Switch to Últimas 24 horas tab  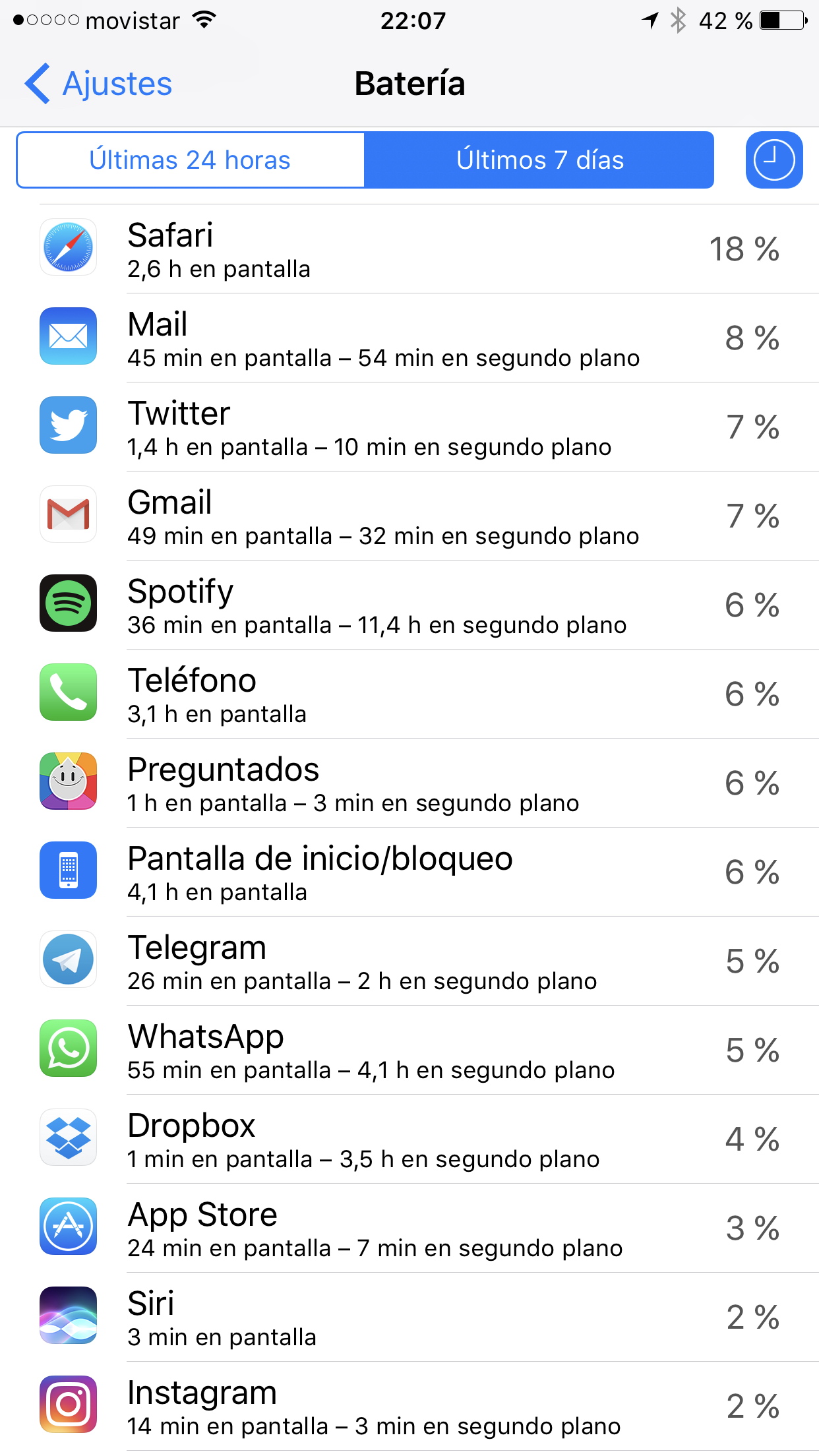coord(190,160)
